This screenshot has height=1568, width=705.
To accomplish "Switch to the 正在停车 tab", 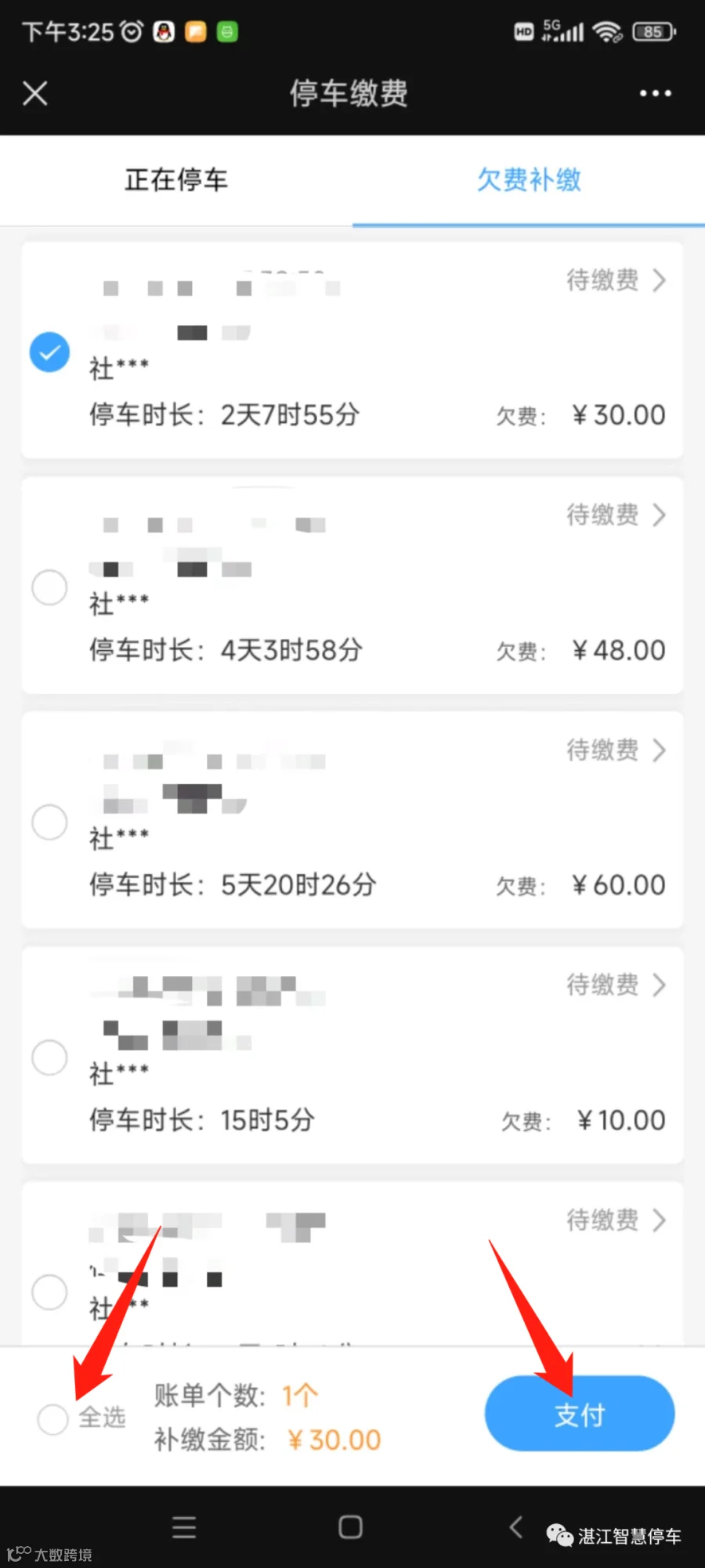I will point(176,180).
